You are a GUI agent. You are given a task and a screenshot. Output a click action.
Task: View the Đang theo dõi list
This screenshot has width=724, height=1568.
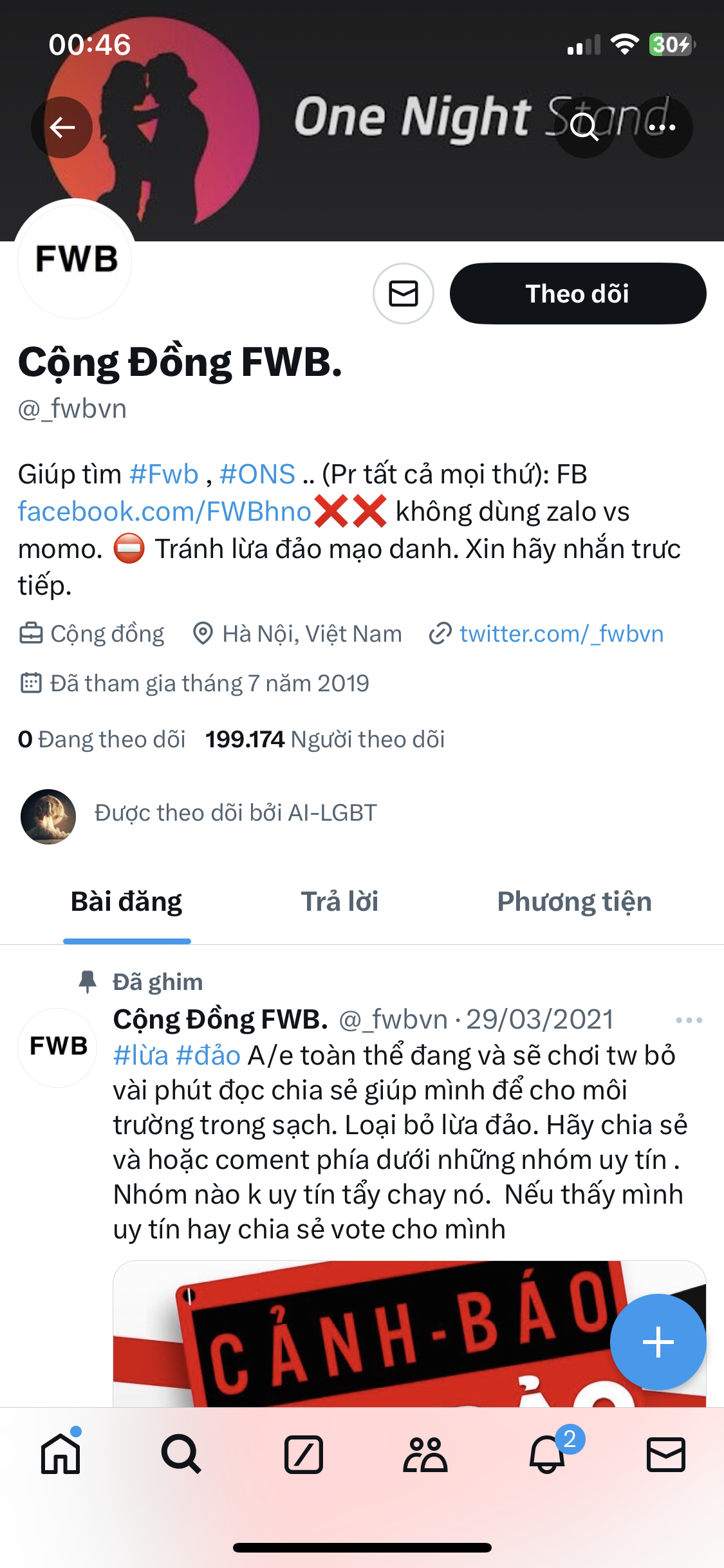[x=102, y=740]
